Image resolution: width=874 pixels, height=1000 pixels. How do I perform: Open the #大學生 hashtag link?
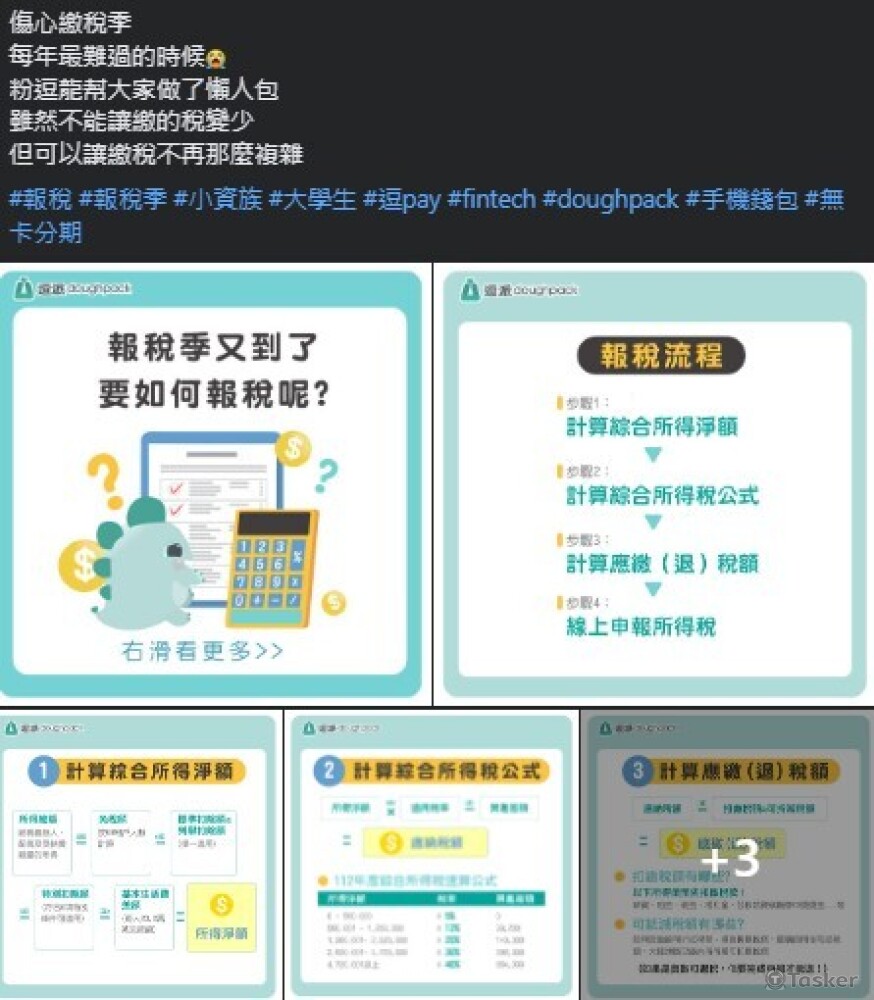[x=312, y=199]
